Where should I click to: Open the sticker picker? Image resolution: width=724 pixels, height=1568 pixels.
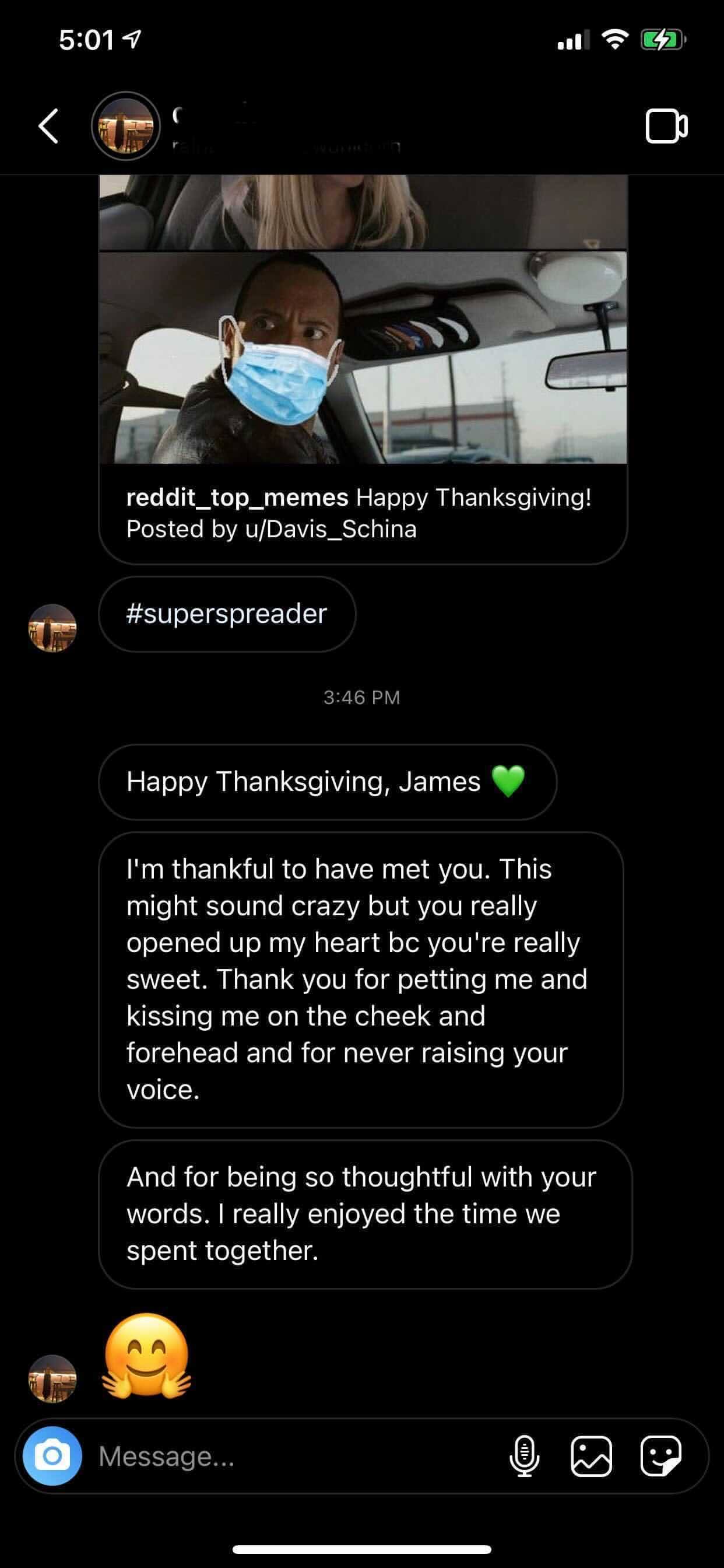pos(660,1456)
